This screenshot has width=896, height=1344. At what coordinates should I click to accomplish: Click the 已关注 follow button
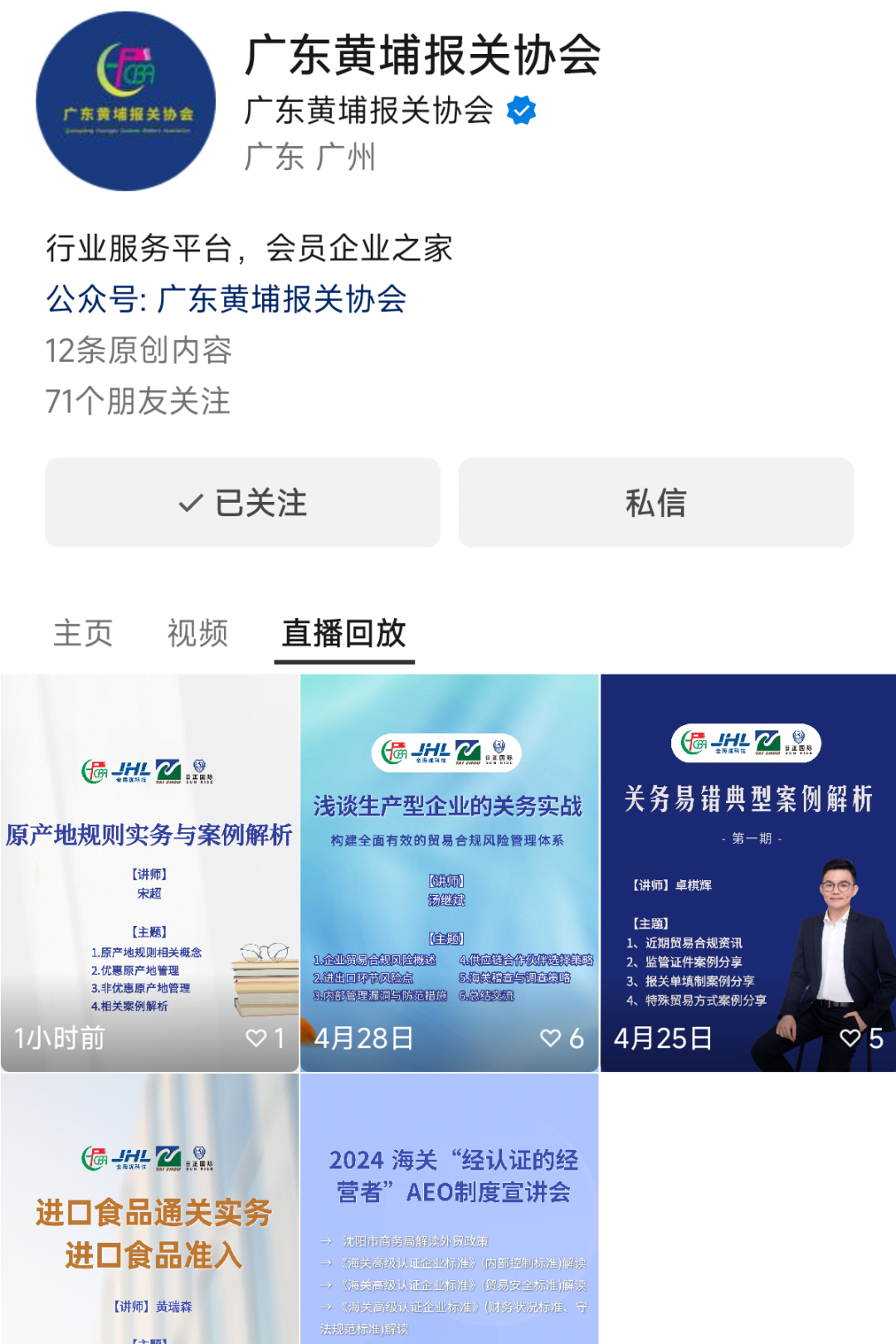(x=244, y=501)
